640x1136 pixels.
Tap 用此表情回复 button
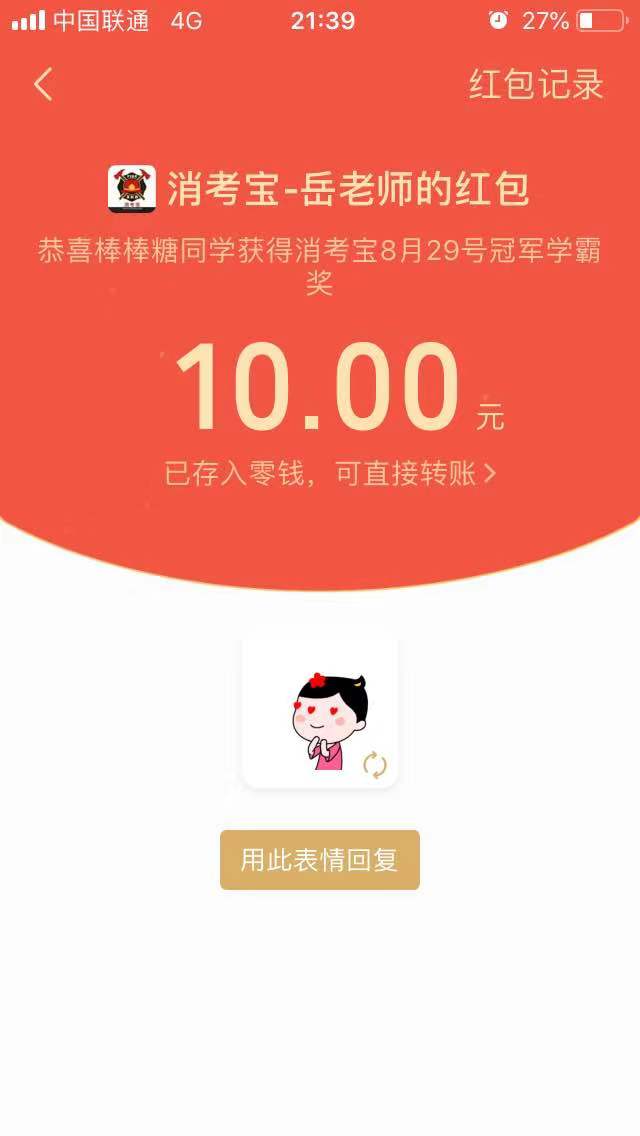tap(320, 860)
